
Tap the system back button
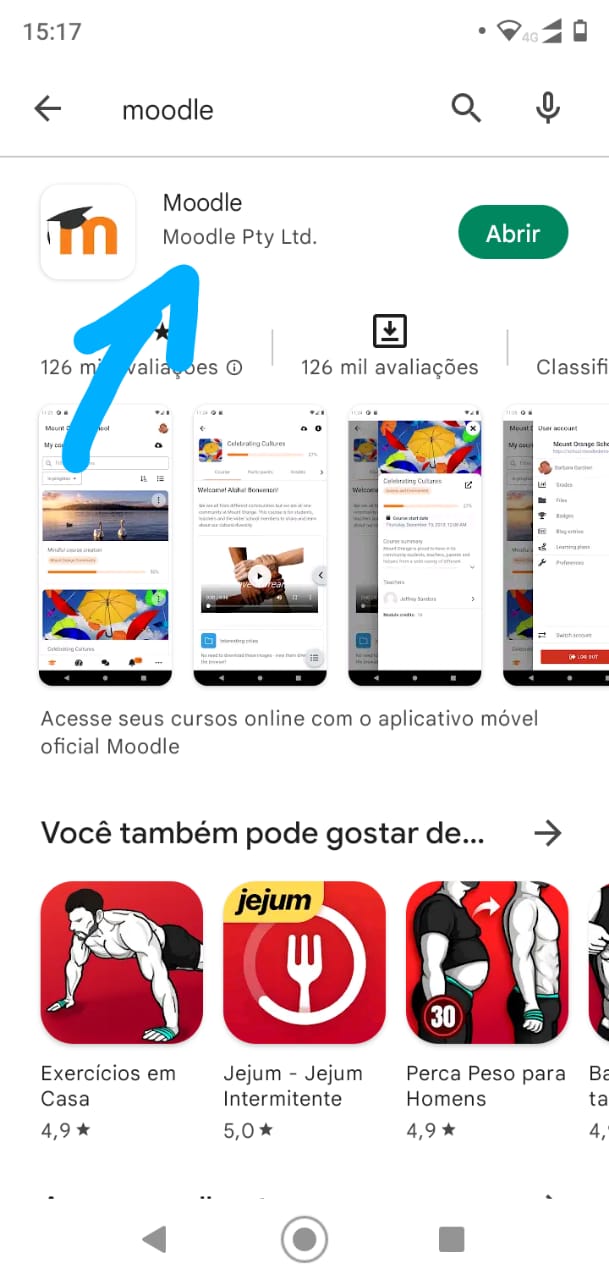point(153,1240)
